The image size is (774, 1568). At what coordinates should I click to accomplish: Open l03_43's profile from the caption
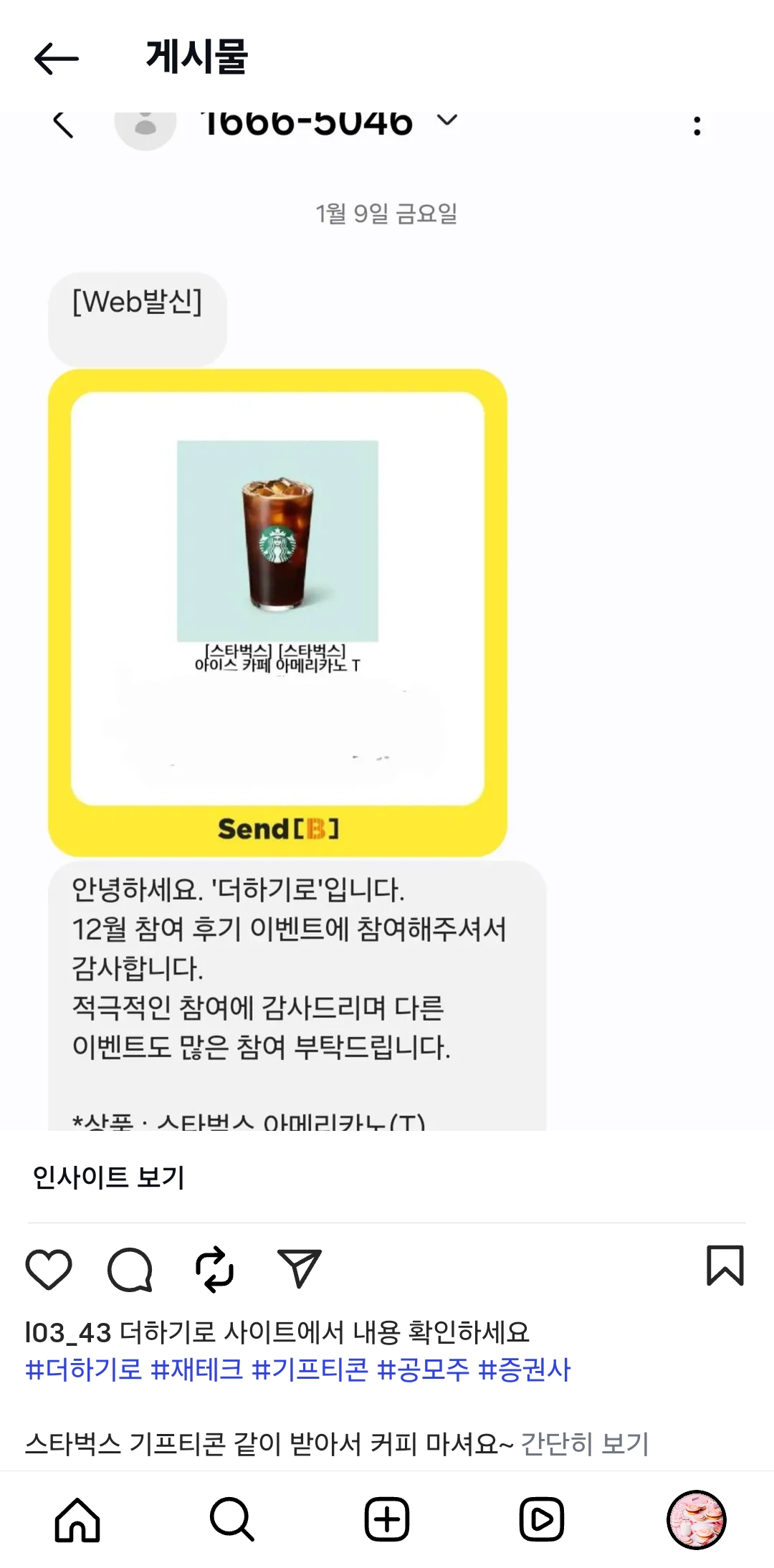pos(68,1332)
